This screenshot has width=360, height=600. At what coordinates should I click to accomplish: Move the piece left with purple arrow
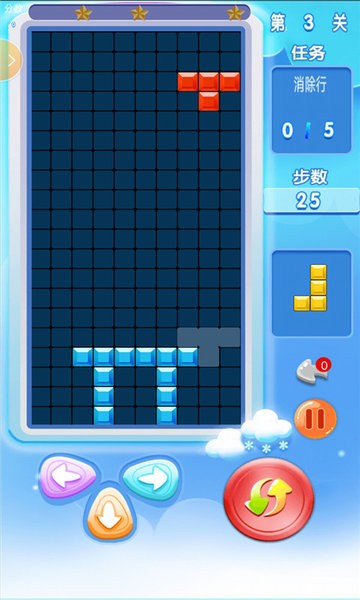[68, 476]
